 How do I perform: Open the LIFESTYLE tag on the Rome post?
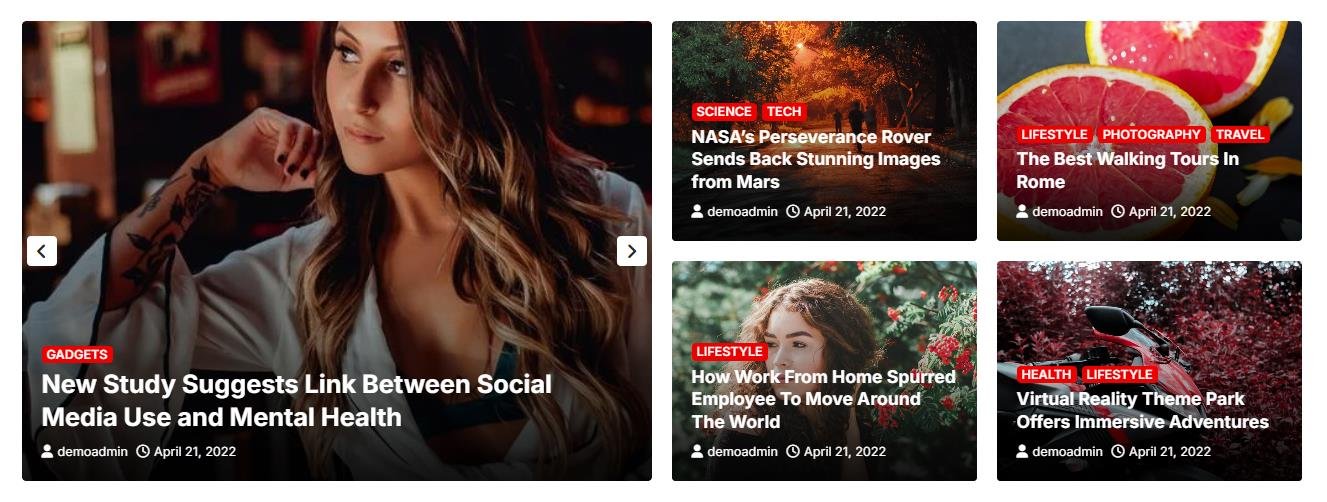pos(1054,134)
